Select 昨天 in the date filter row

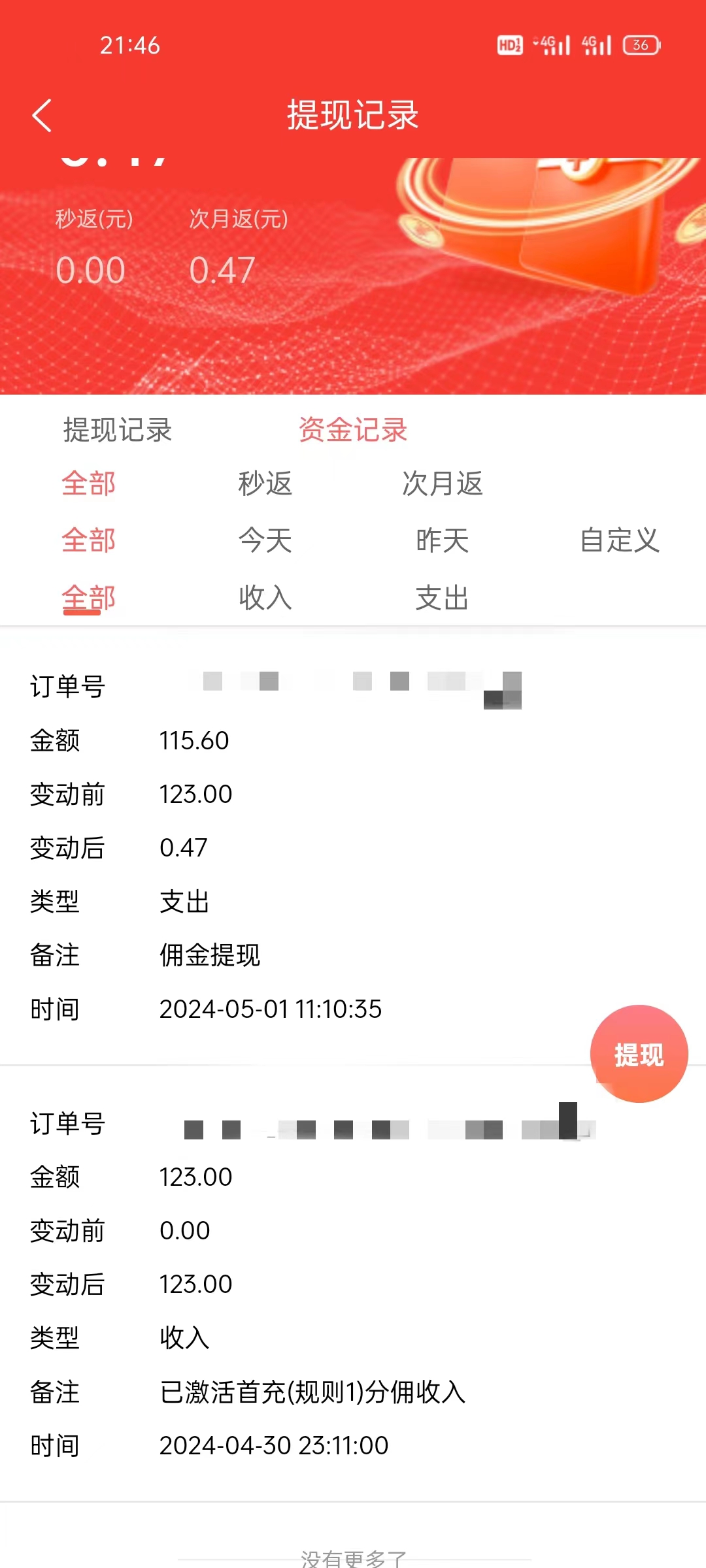[x=441, y=540]
